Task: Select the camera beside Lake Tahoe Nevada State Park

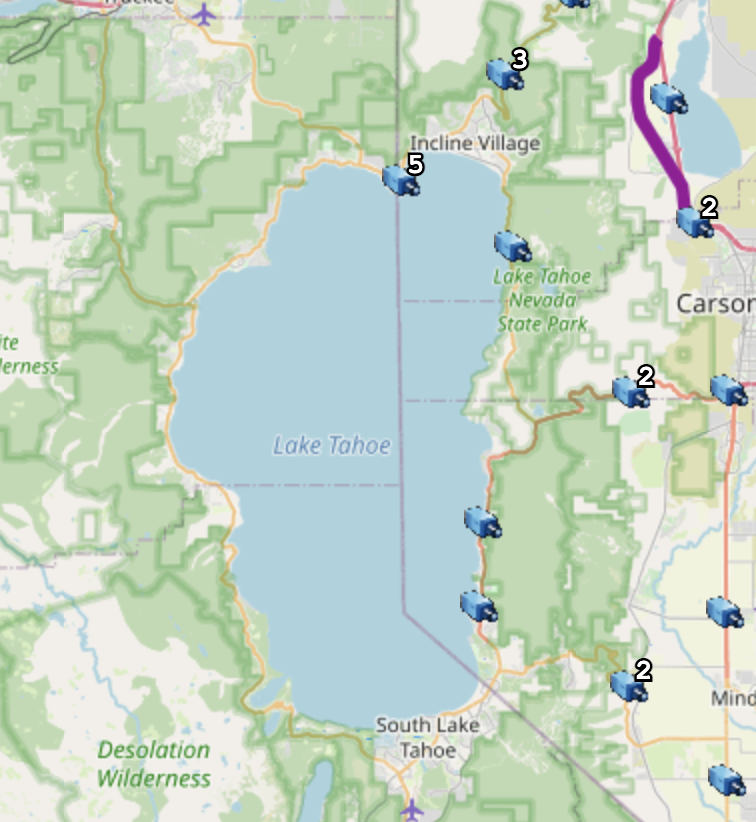Action: click(511, 246)
